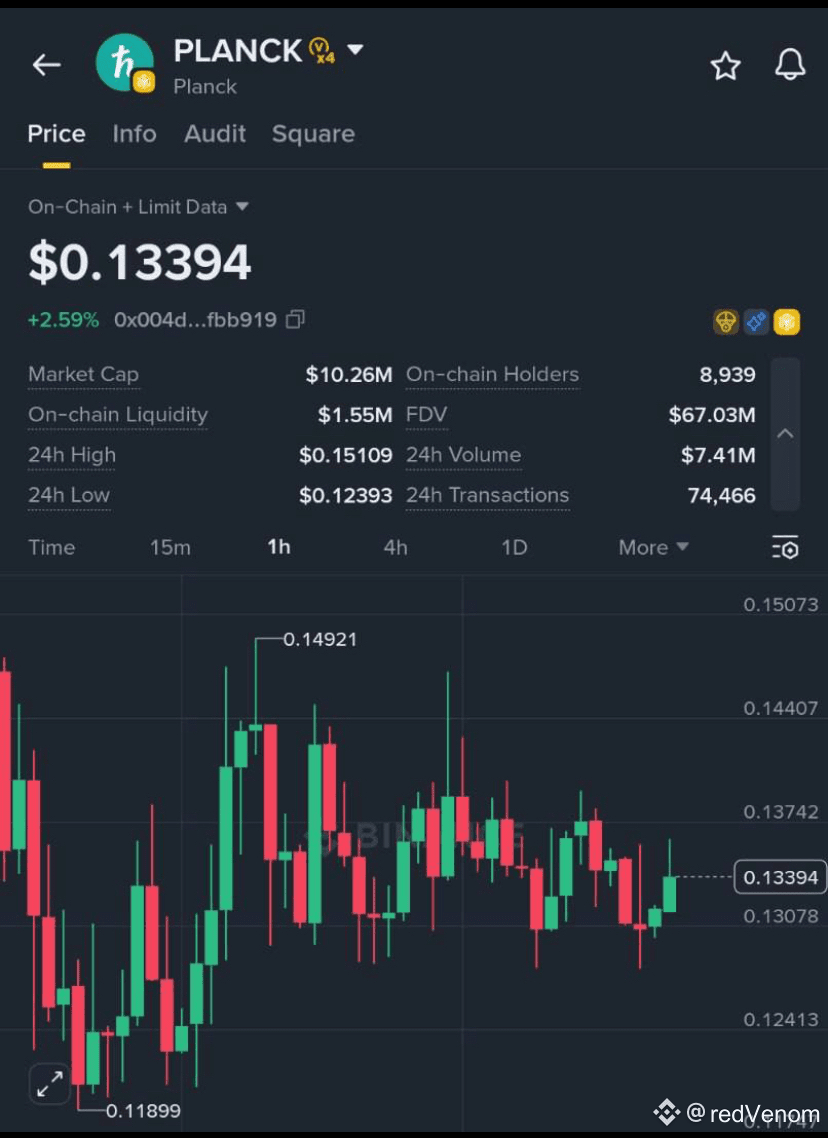Open the PLANCK token dropdown

coord(355,50)
